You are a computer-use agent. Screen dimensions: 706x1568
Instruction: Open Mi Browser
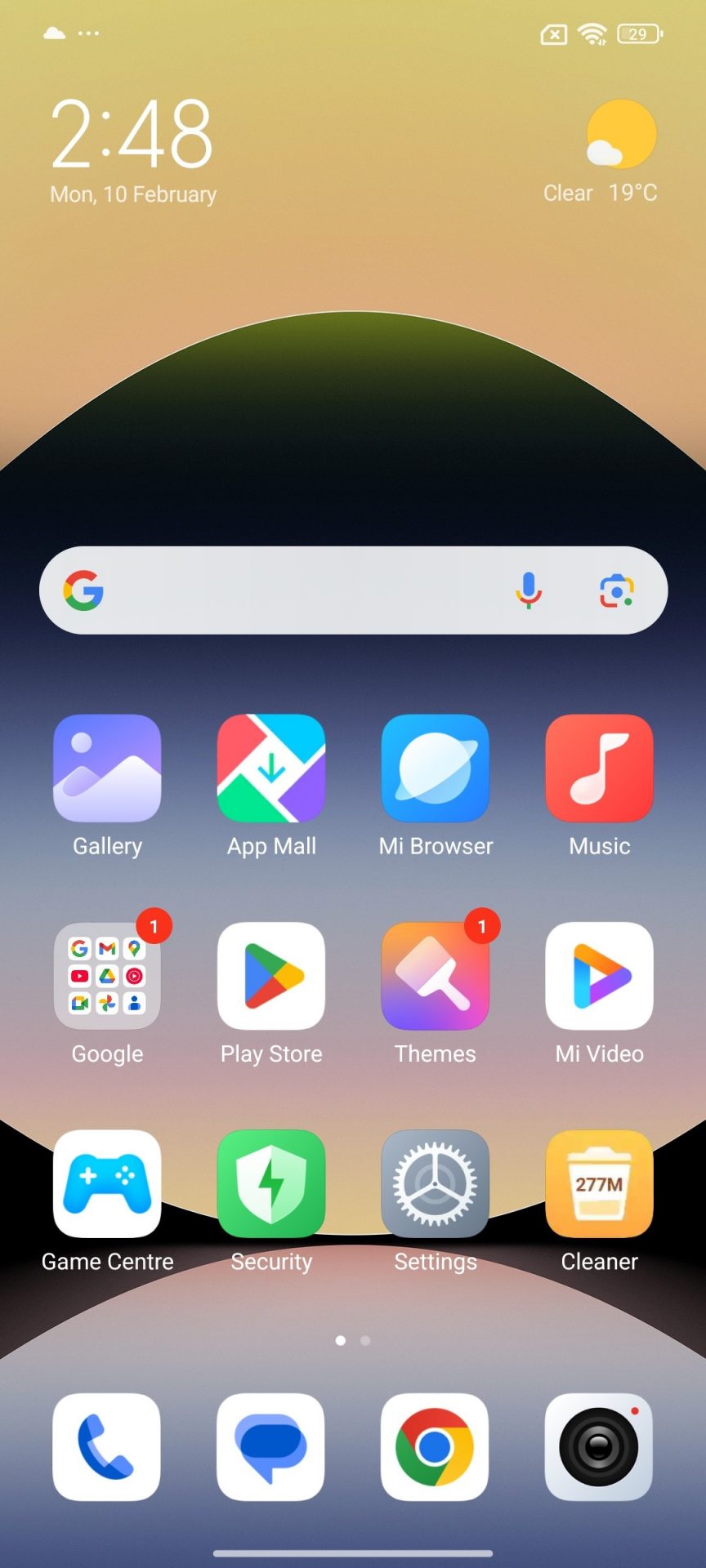click(436, 768)
